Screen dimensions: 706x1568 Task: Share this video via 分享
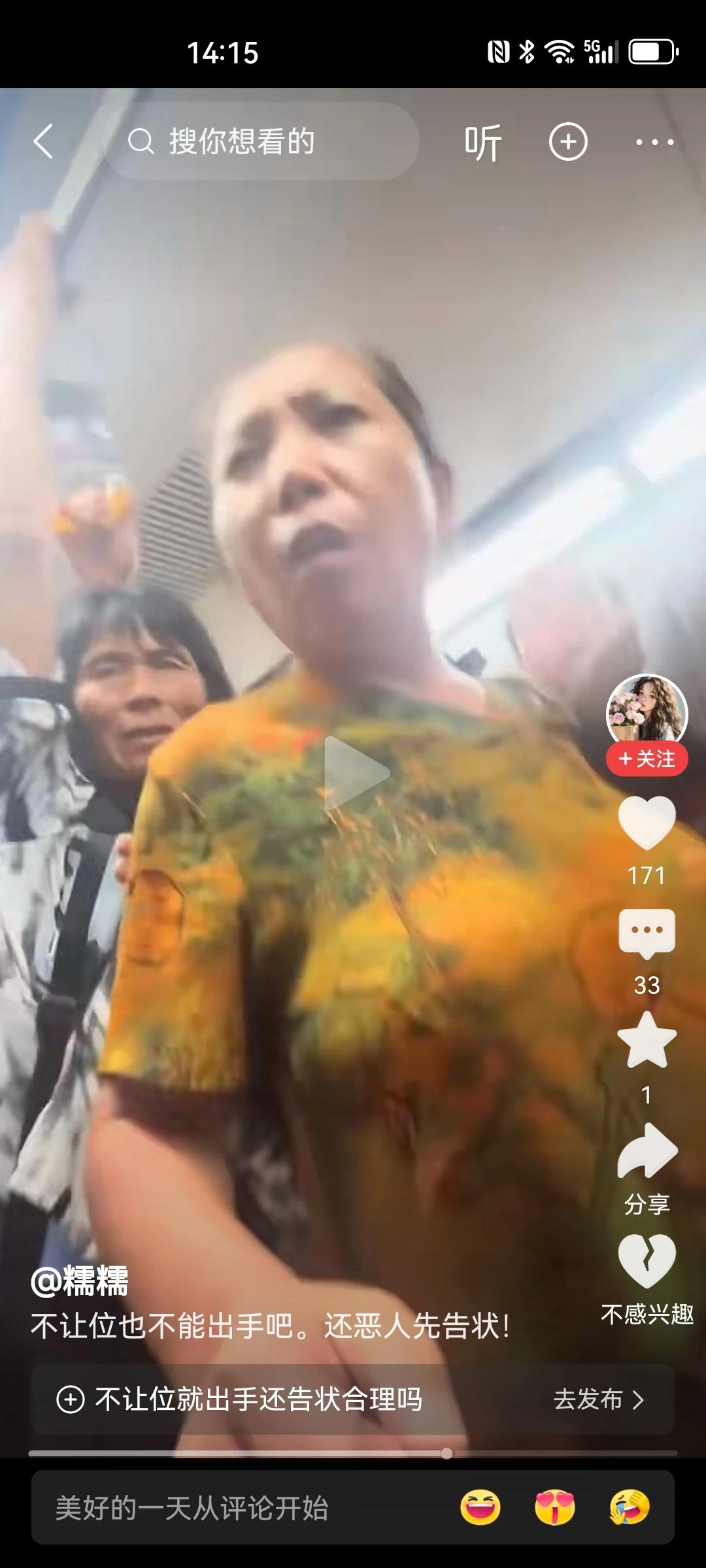(x=647, y=1152)
